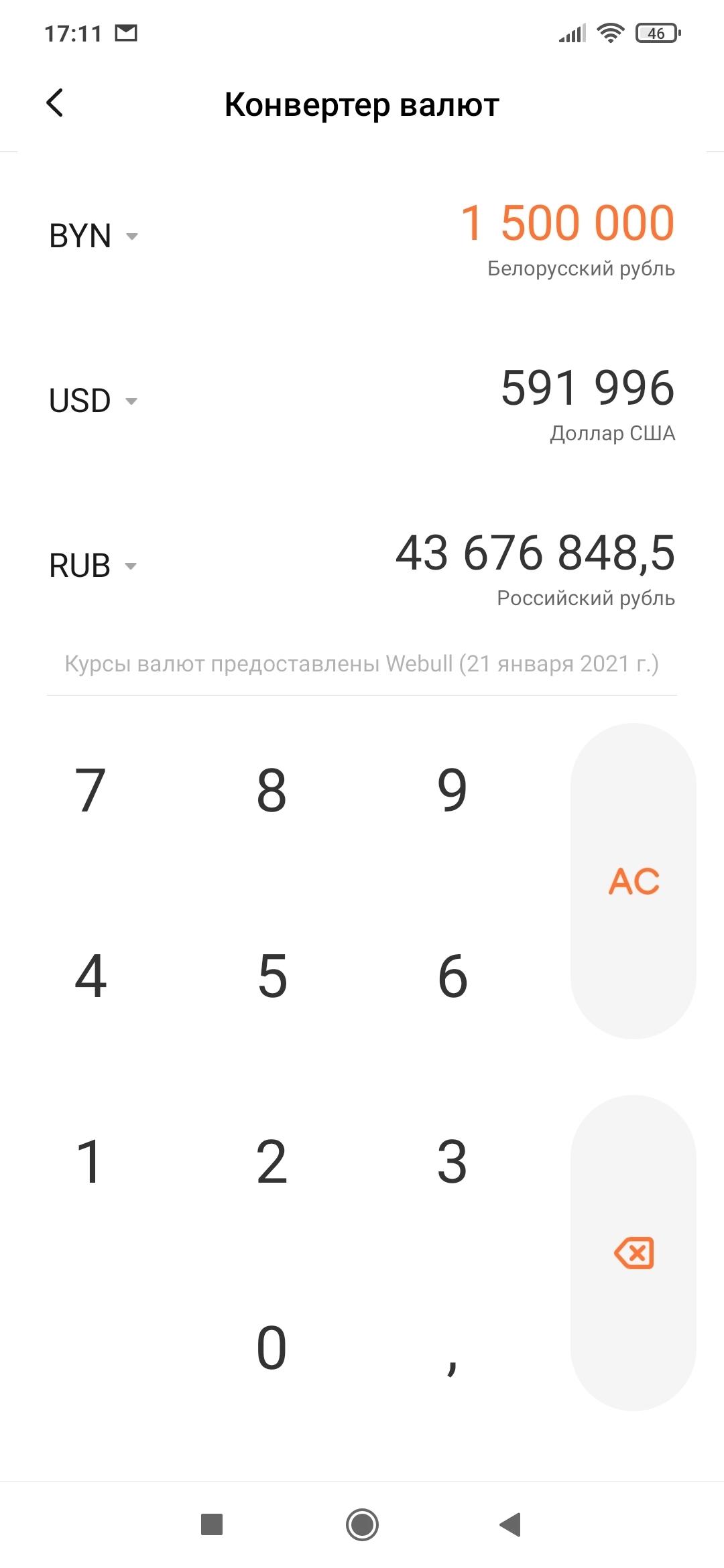724x1568 pixels.
Task: Tap the AC clear-all button
Action: [x=633, y=880]
